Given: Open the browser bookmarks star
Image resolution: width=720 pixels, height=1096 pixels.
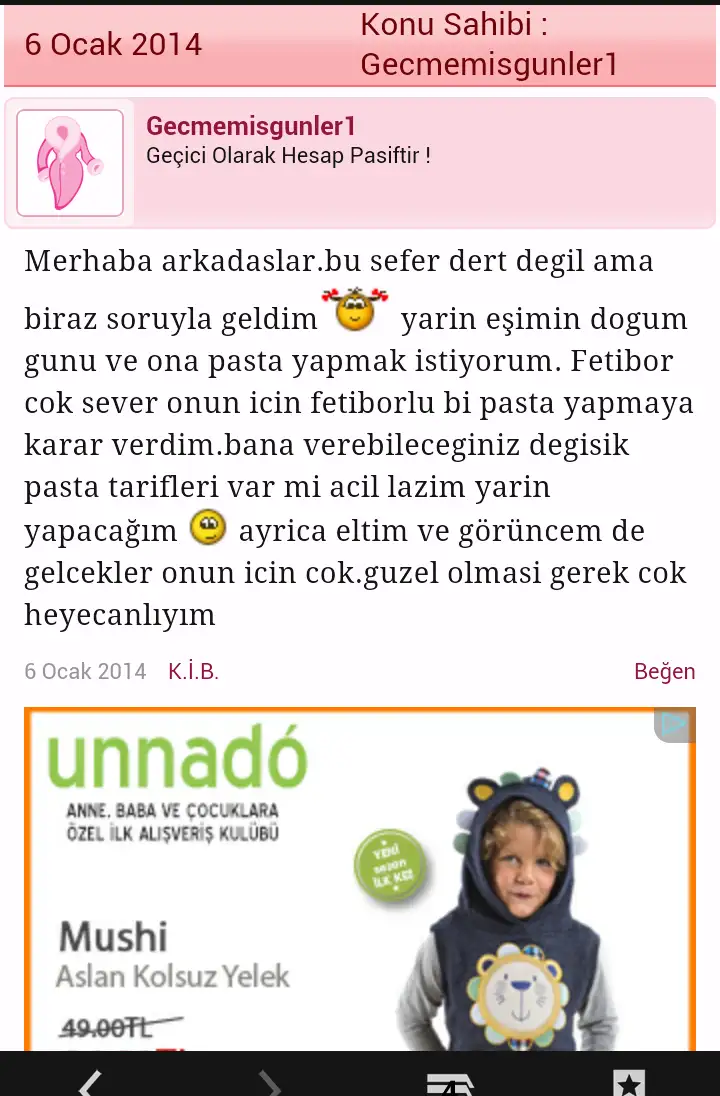Looking at the screenshot, I should [629, 1084].
